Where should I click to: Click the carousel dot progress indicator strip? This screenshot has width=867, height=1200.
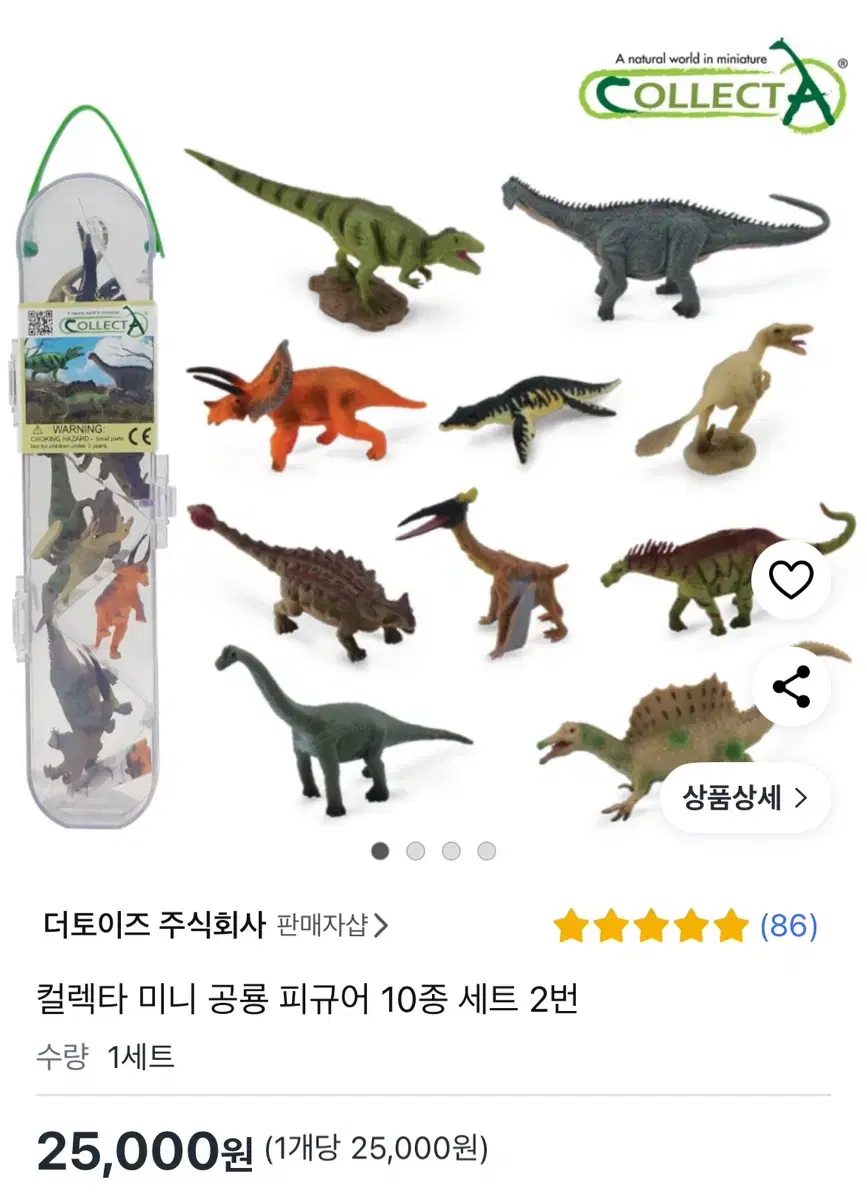(x=432, y=850)
